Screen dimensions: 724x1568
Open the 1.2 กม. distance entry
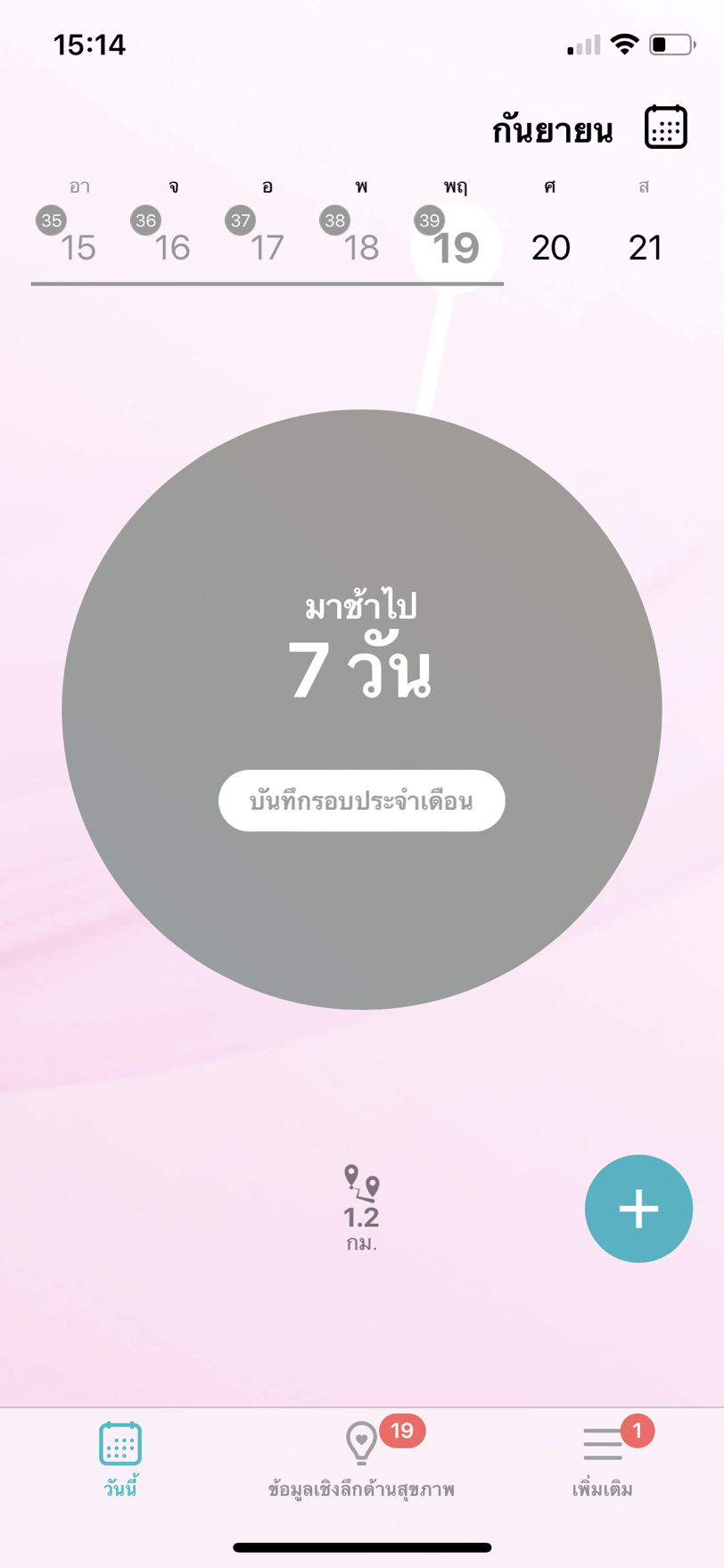click(x=361, y=1207)
